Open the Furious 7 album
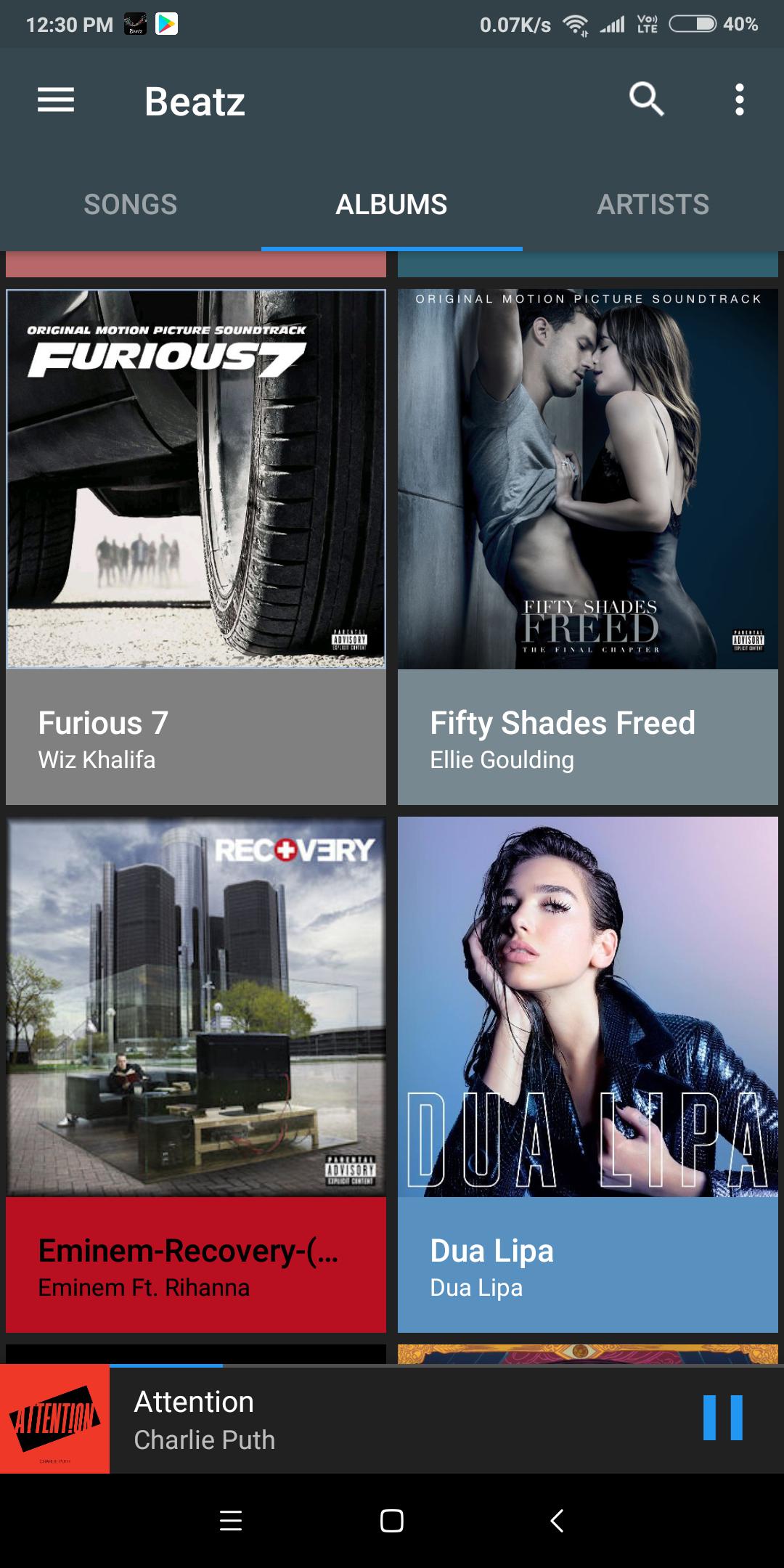 click(x=196, y=547)
